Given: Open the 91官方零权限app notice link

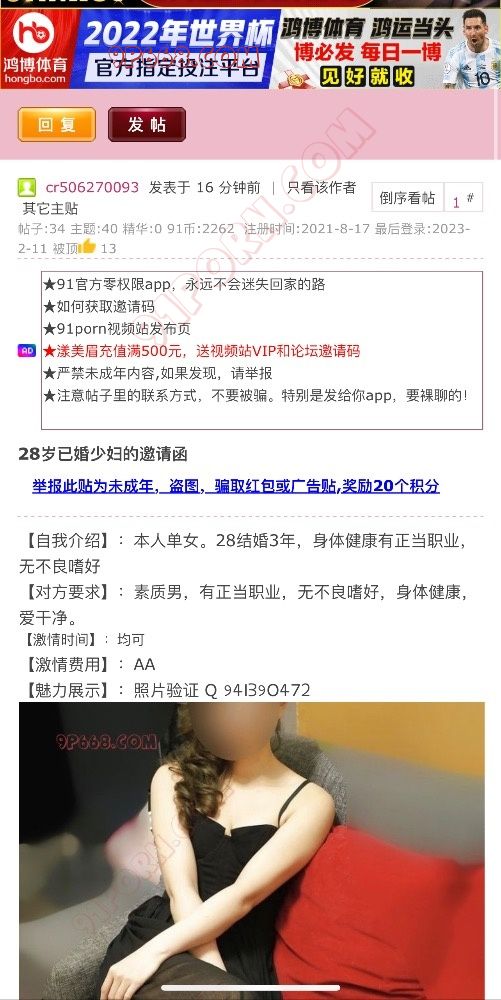Looking at the screenshot, I should click(x=184, y=284).
